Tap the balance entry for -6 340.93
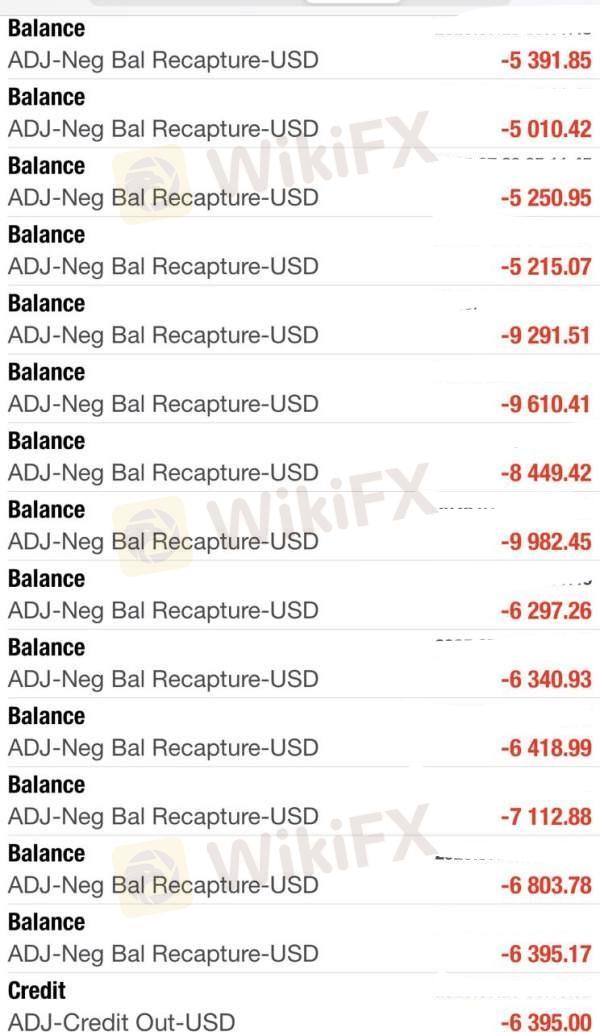 [x=300, y=664]
